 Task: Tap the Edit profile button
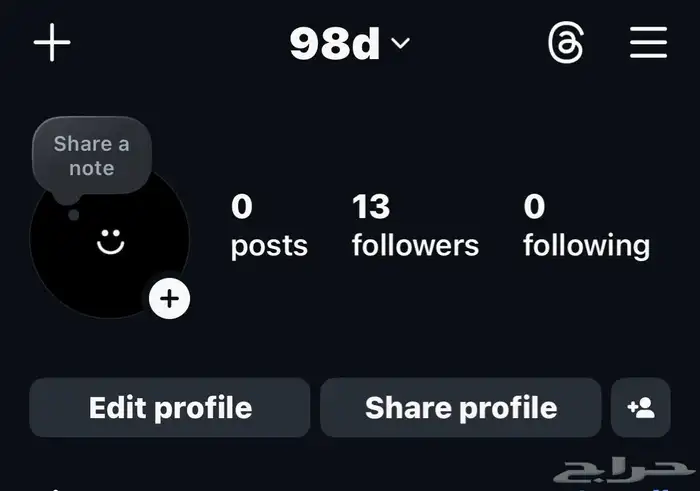point(170,408)
